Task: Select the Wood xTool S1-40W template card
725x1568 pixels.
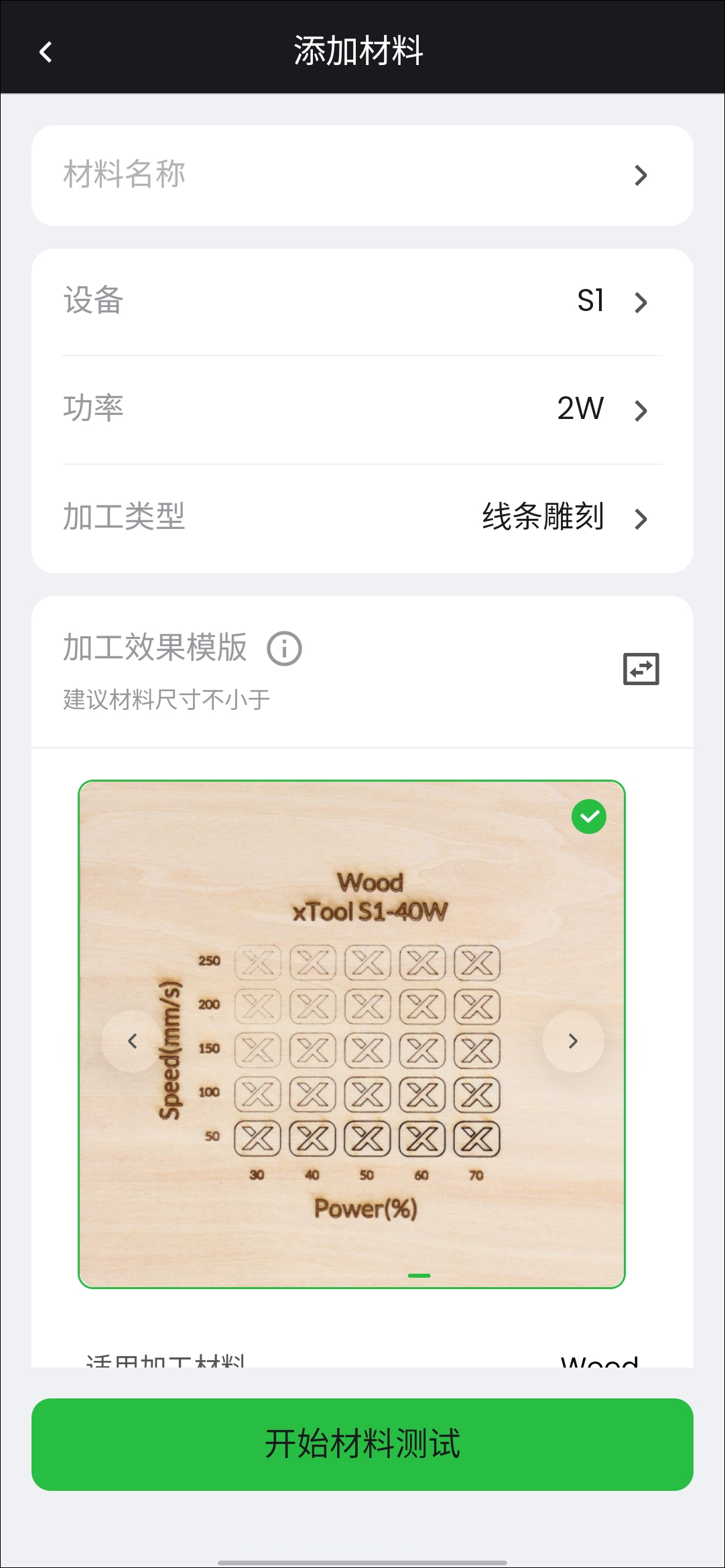Action: pos(352,1034)
